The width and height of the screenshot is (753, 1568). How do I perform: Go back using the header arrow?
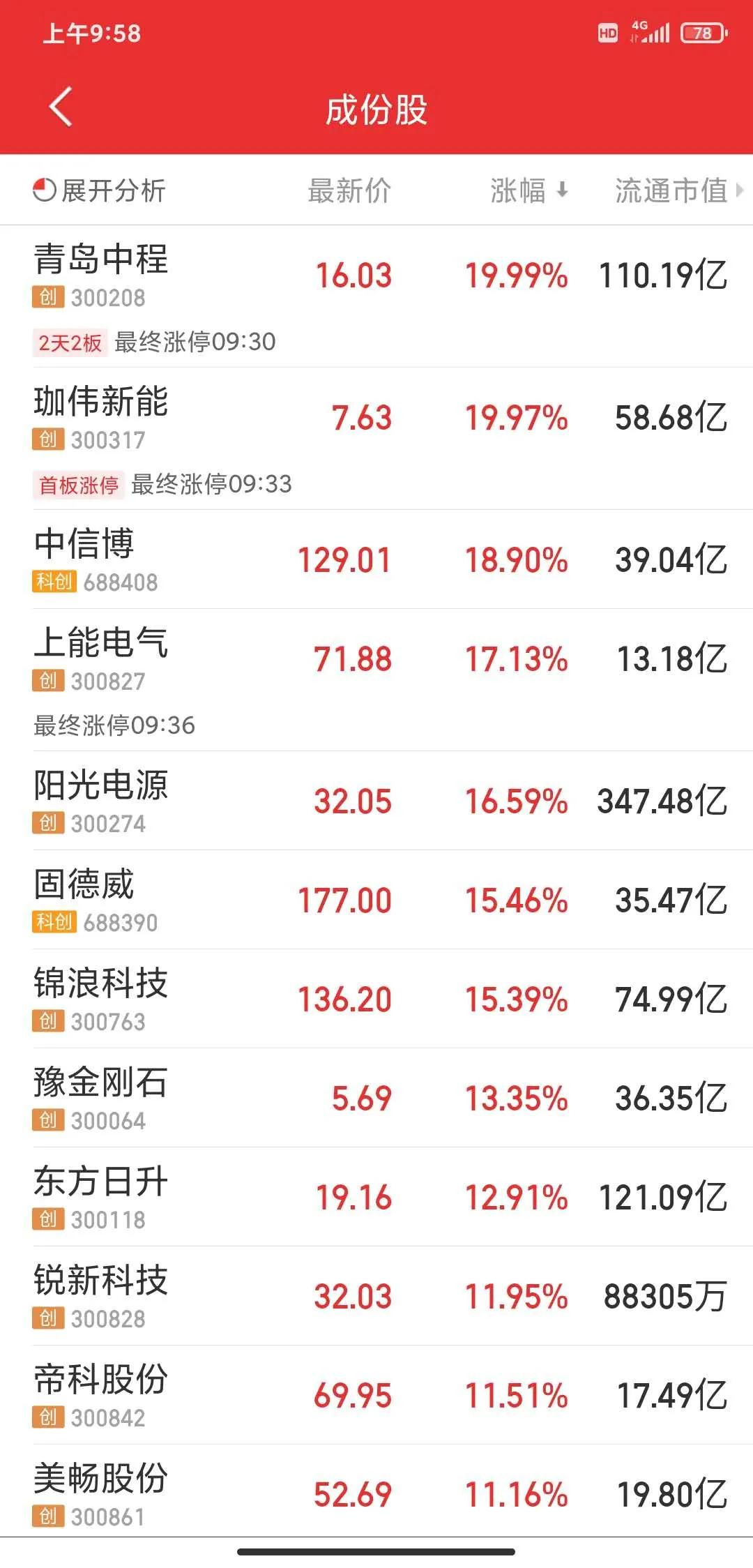61,107
